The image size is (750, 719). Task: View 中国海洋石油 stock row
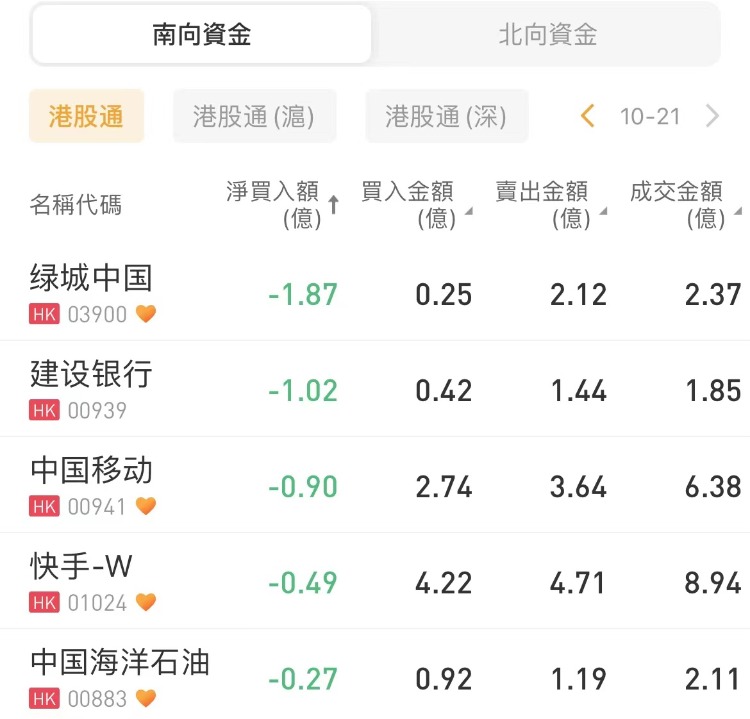click(x=120, y=676)
